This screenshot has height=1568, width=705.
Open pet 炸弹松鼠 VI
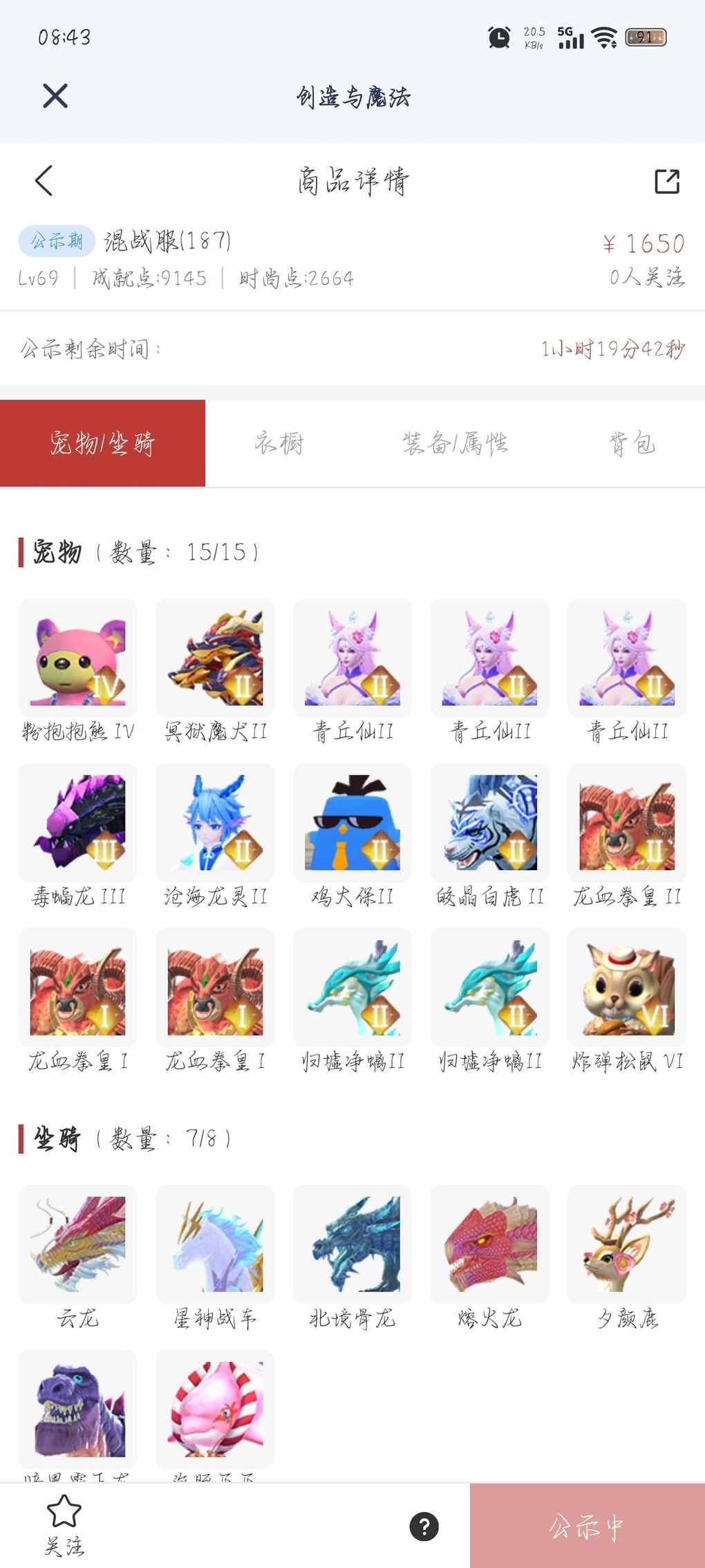point(627,987)
